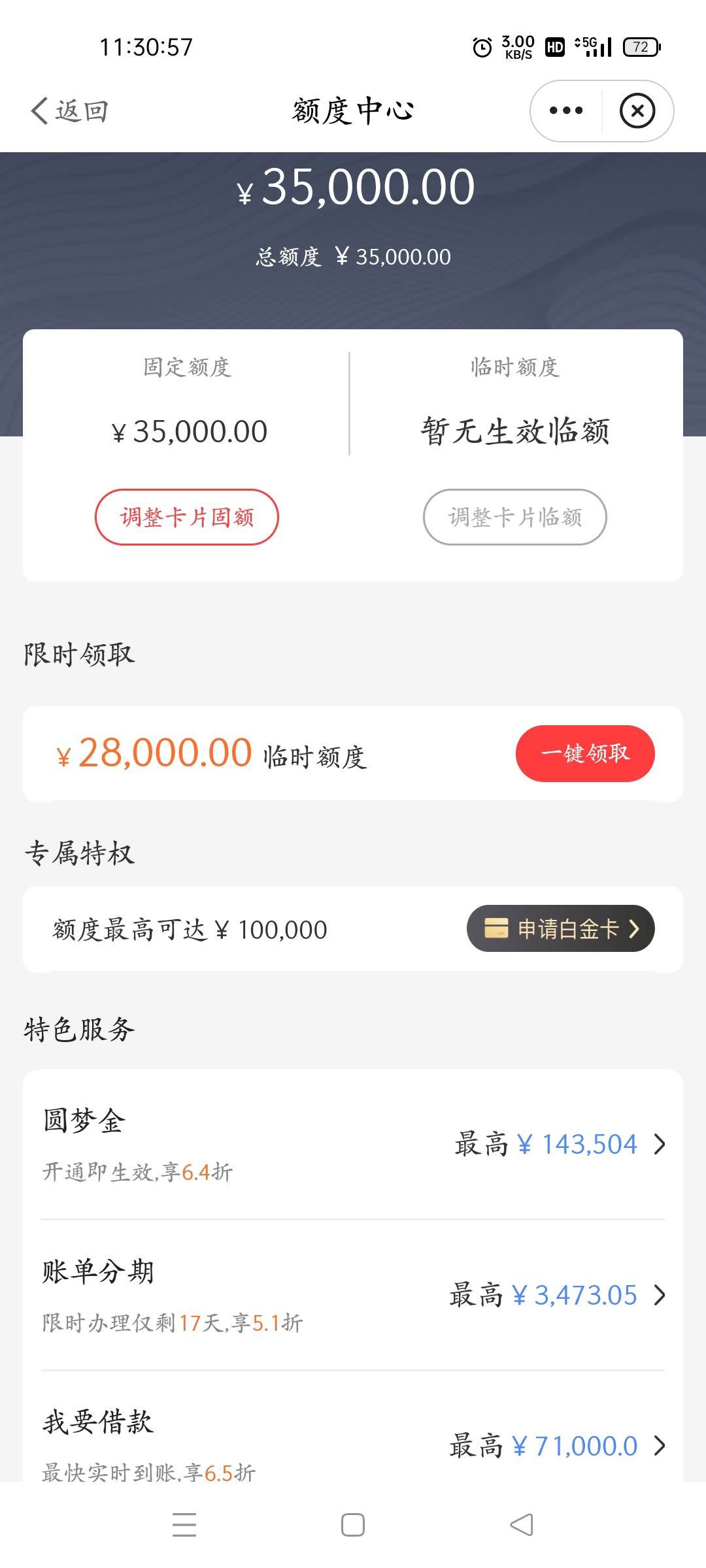Claim the ¥28,000 temporary limit via 一键领取
The height and width of the screenshot is (1568, 706).
click(585, 753)
